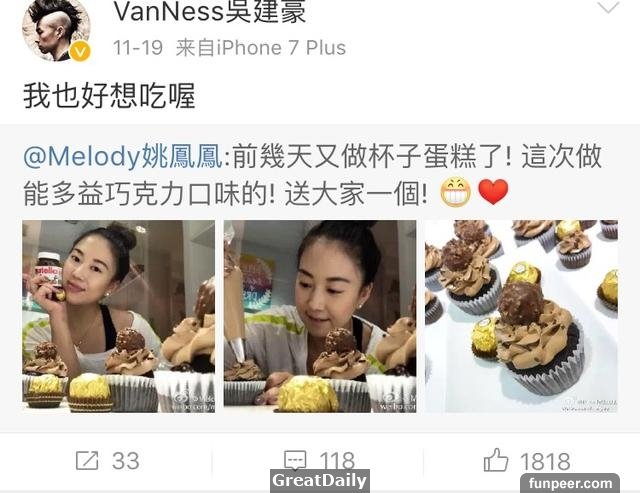Open the photo of woman holding Nutella jar

[x=118, y=316]
